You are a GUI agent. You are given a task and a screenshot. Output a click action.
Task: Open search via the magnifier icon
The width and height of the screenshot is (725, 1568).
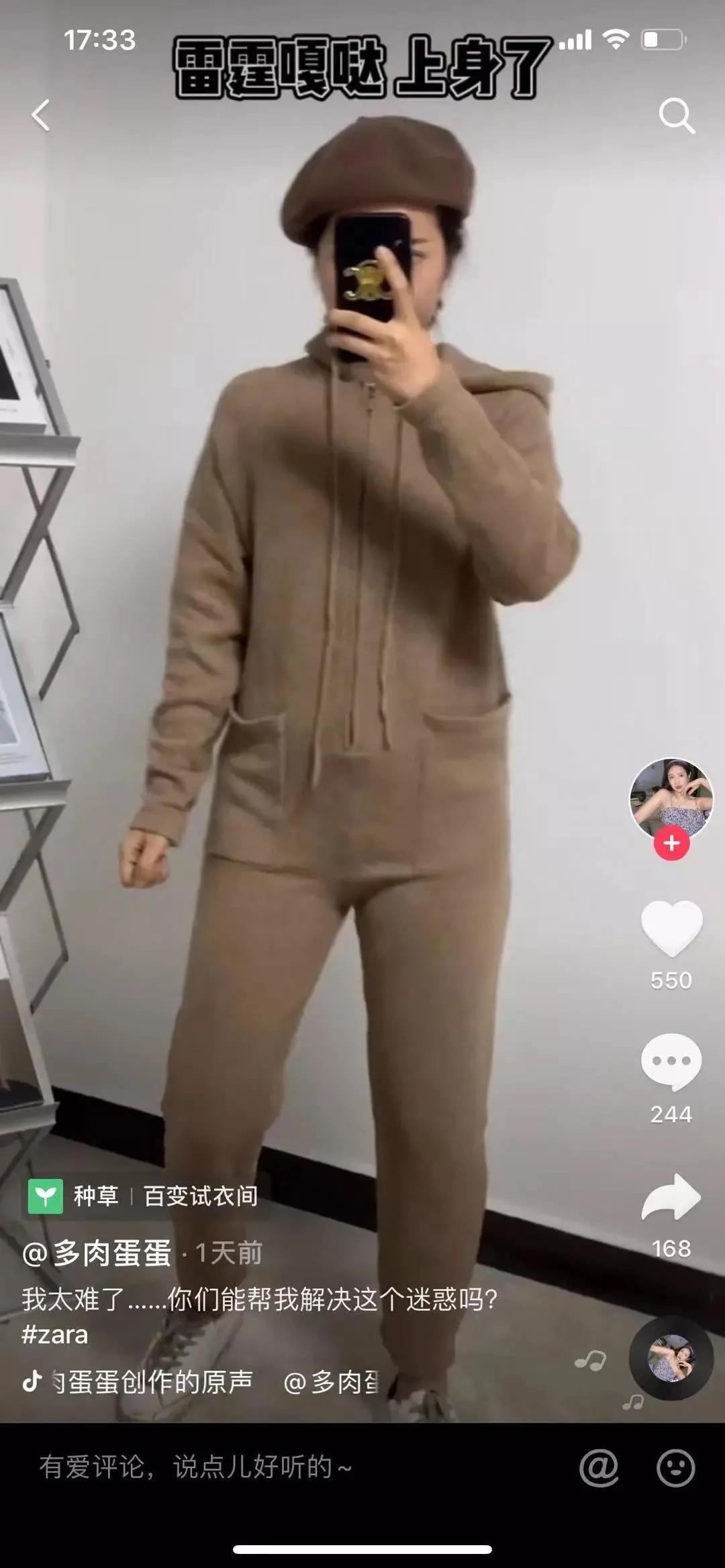[676, 117]
